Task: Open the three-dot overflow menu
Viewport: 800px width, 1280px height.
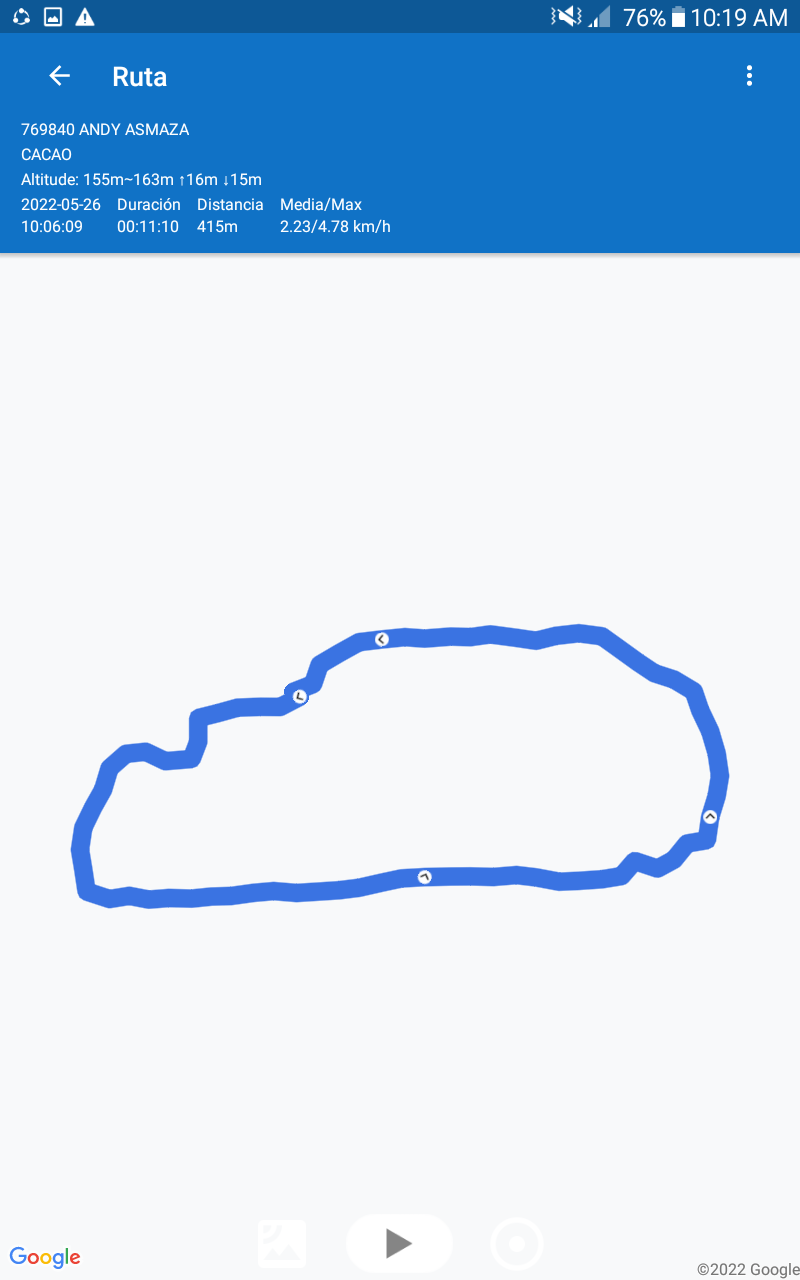Action: (749, 76)
